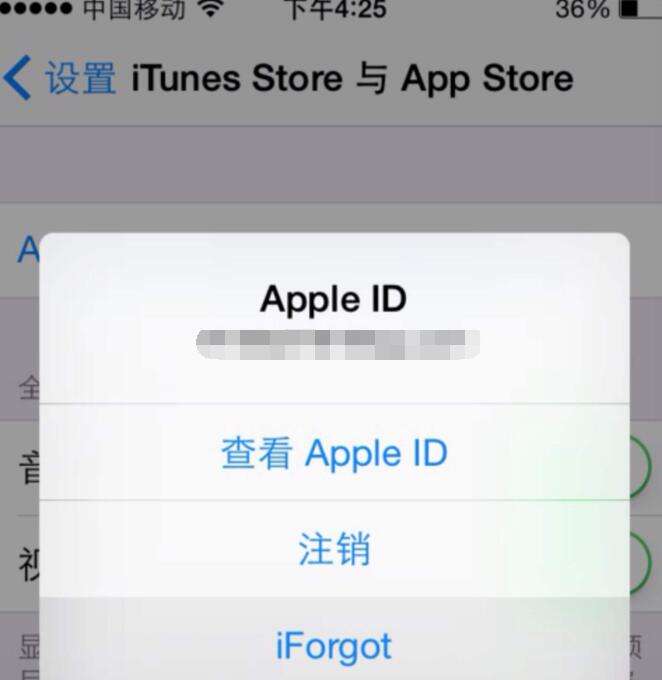This screenshot has width=662, height=680.
Task: Open the iForgot option
Action: [x=334, y=646]
